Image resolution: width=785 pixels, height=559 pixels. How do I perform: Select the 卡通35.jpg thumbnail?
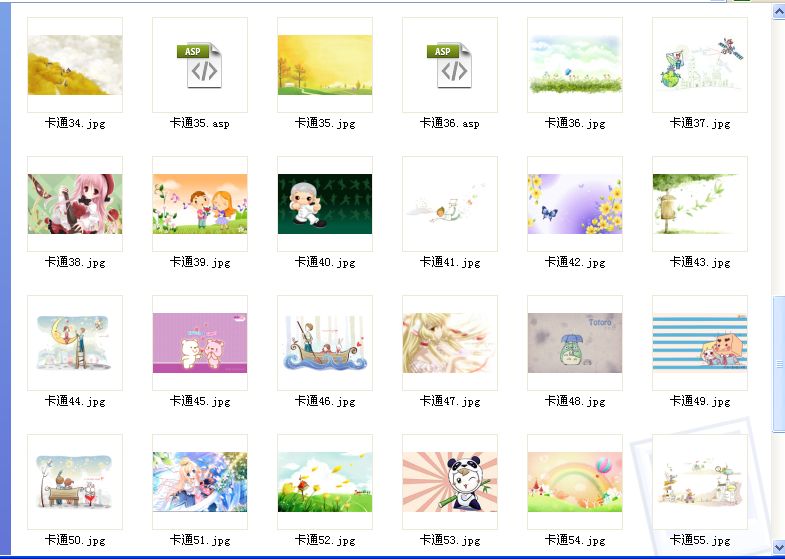325,65
